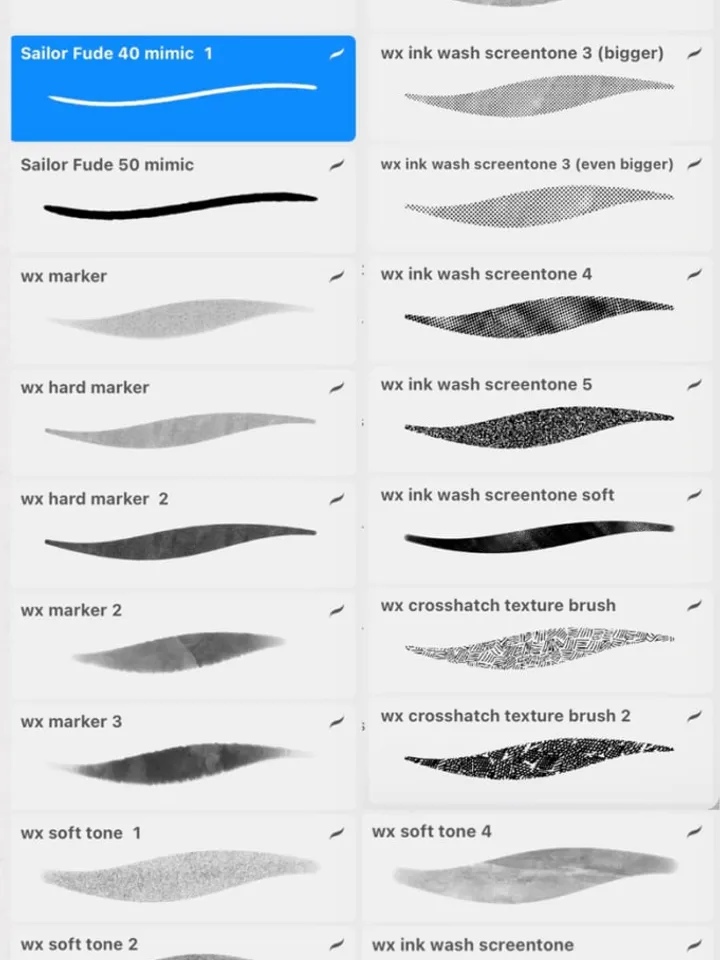Pick the wx hard marker brush

click(183, 422)
